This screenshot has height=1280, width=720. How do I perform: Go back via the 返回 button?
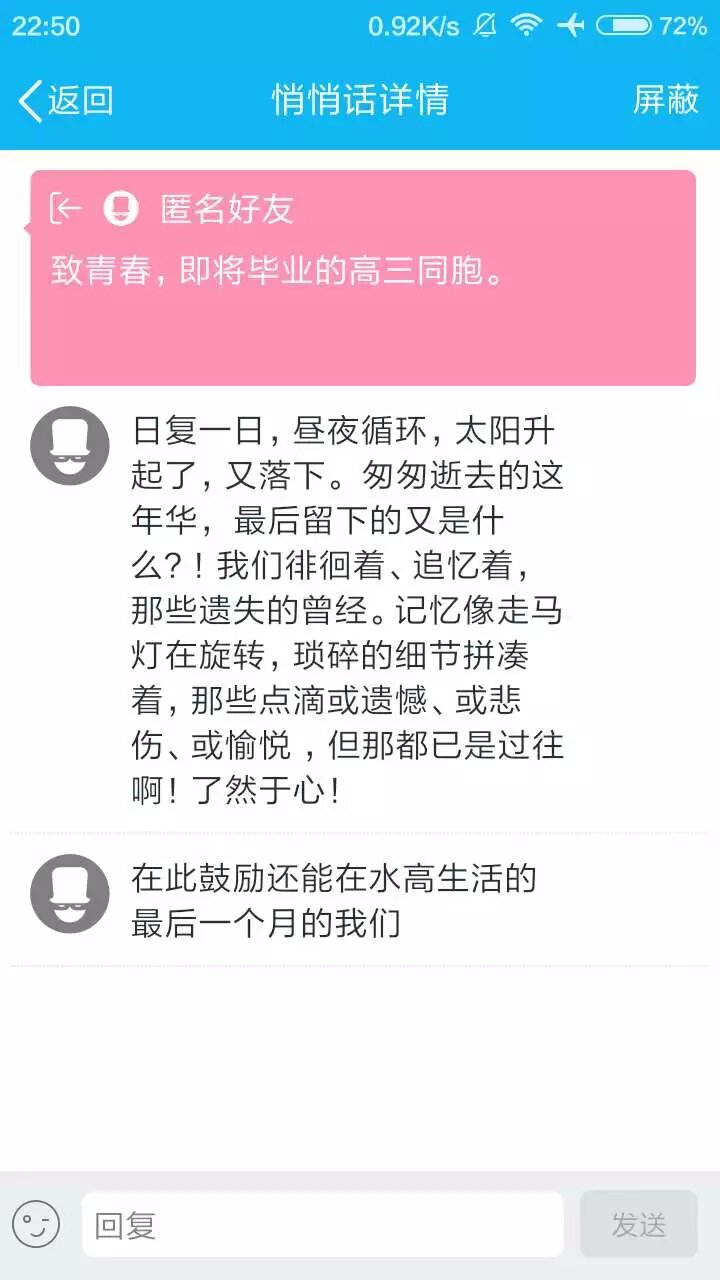[65, 100]
